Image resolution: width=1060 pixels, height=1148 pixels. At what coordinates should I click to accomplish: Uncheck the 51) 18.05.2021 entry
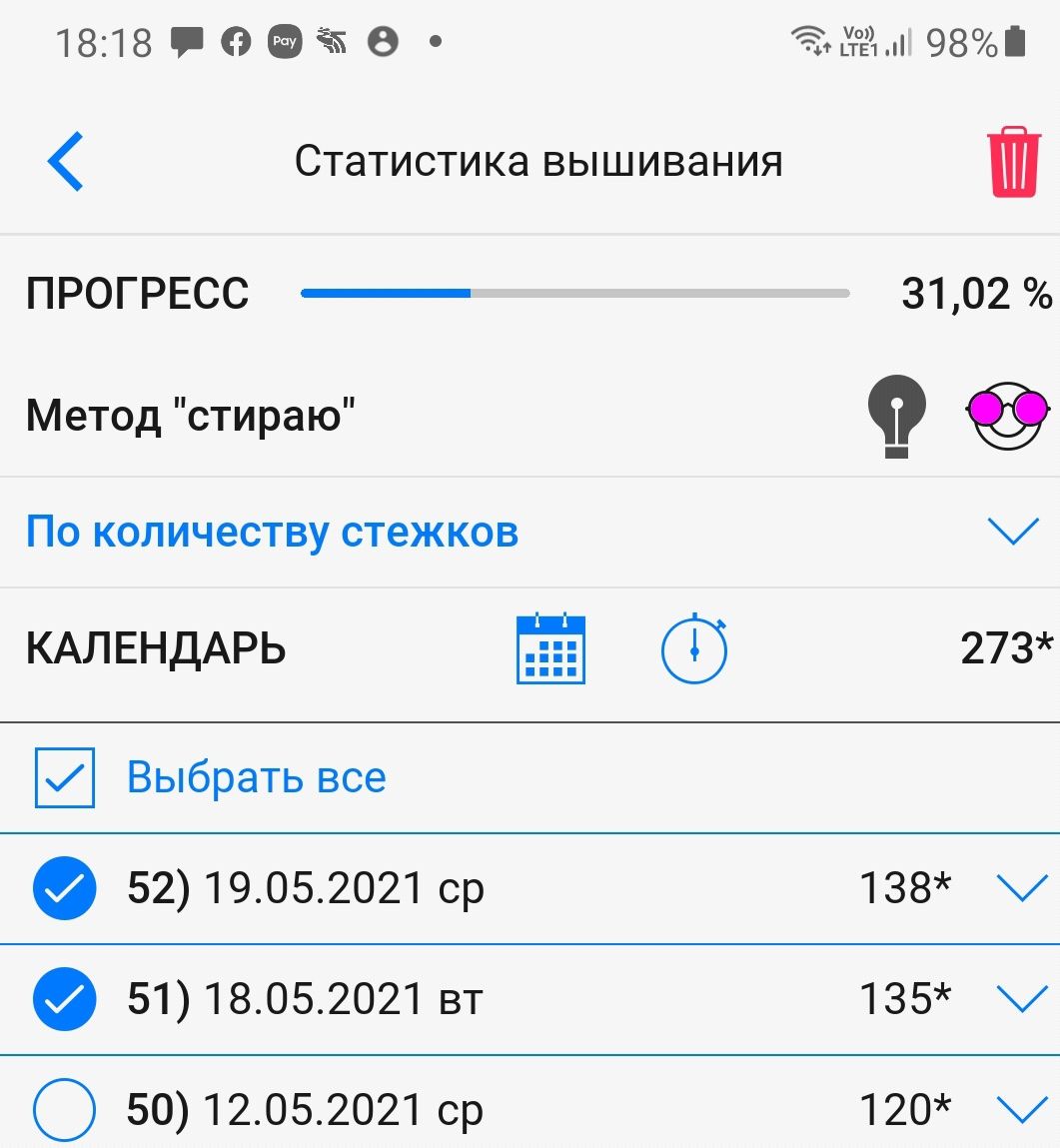coord(65,999)
